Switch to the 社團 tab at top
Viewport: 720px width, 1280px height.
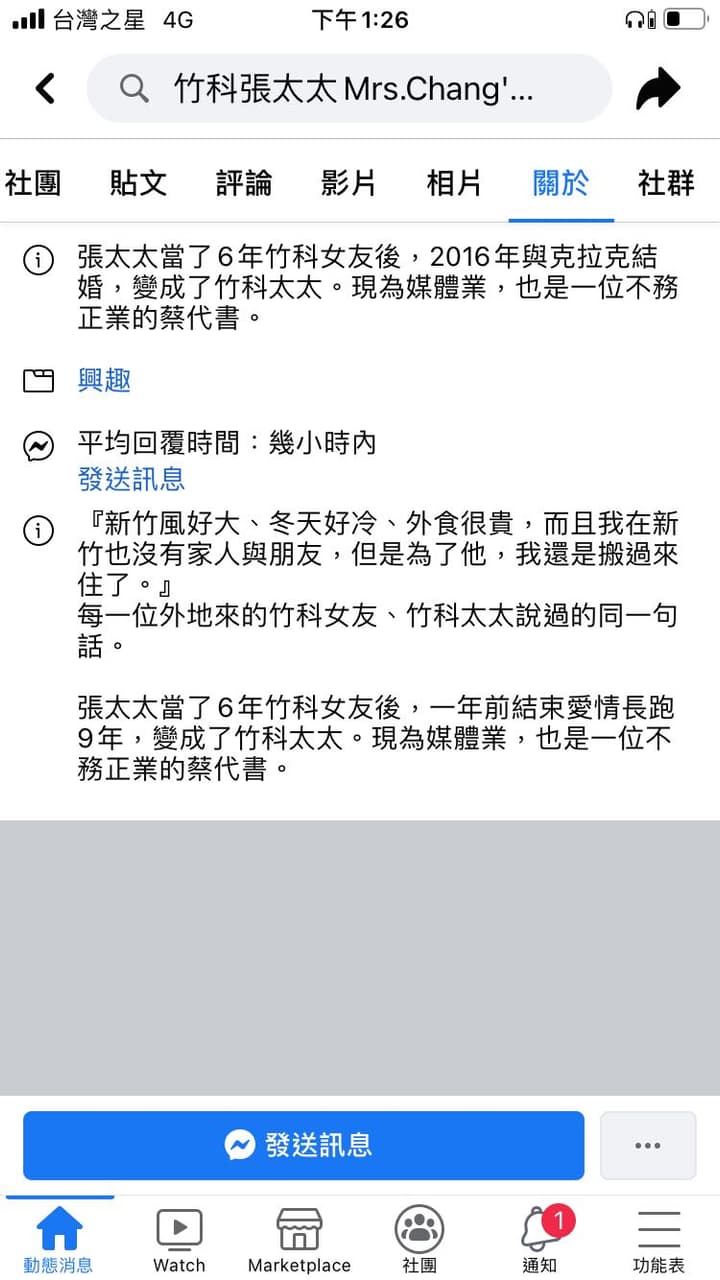click(33, 182)
